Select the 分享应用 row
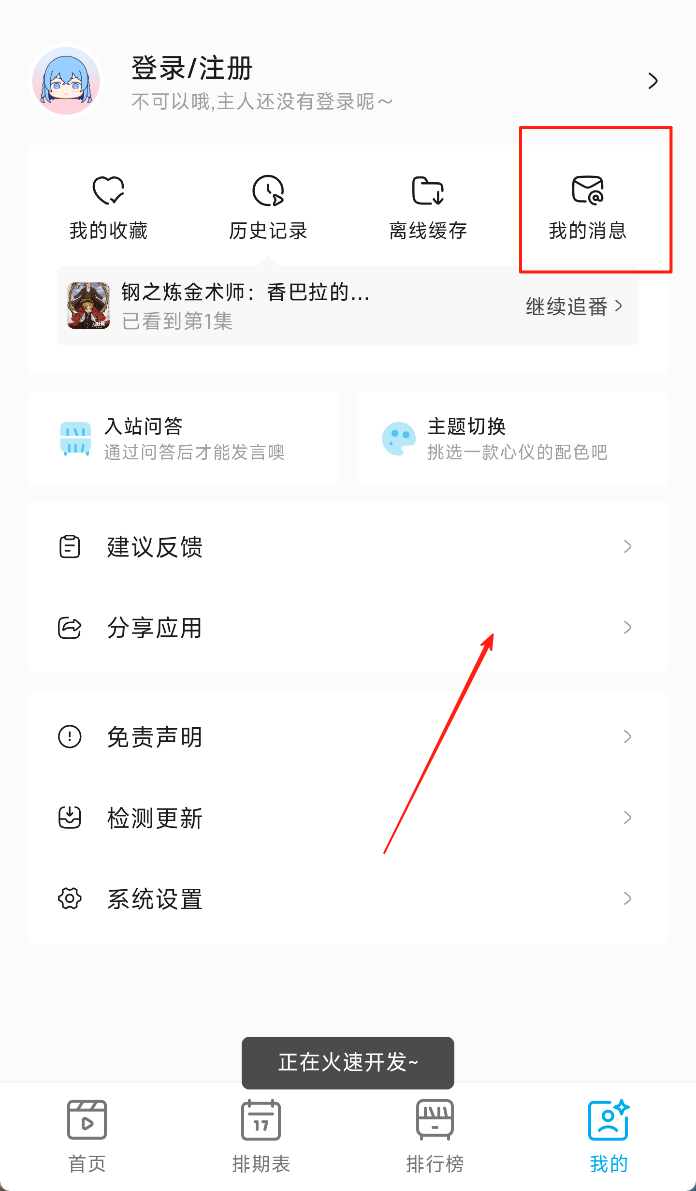Viewport: 696px width, 1191px height. 347,628
